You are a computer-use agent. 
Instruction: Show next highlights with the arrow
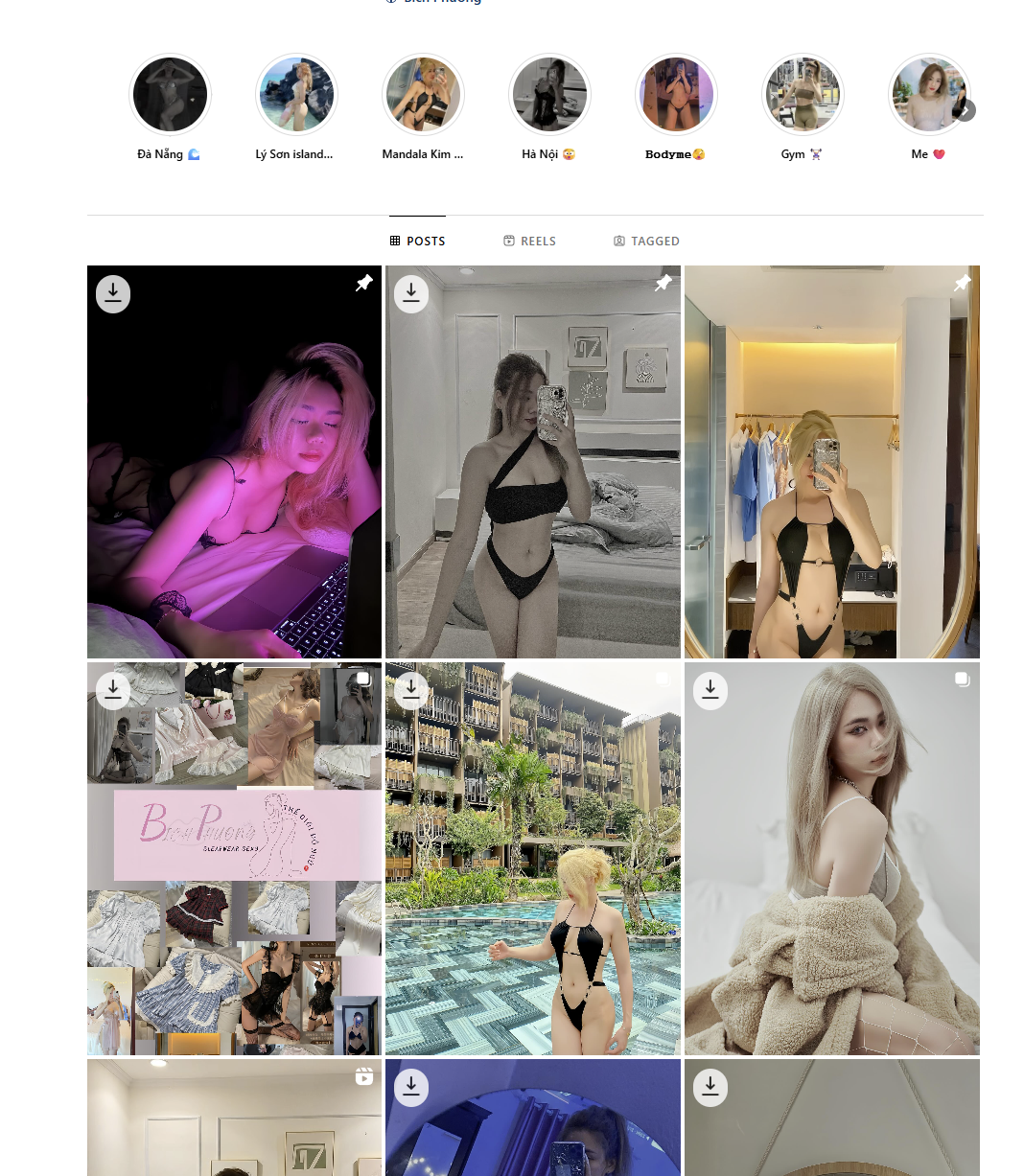click(966, 110)
